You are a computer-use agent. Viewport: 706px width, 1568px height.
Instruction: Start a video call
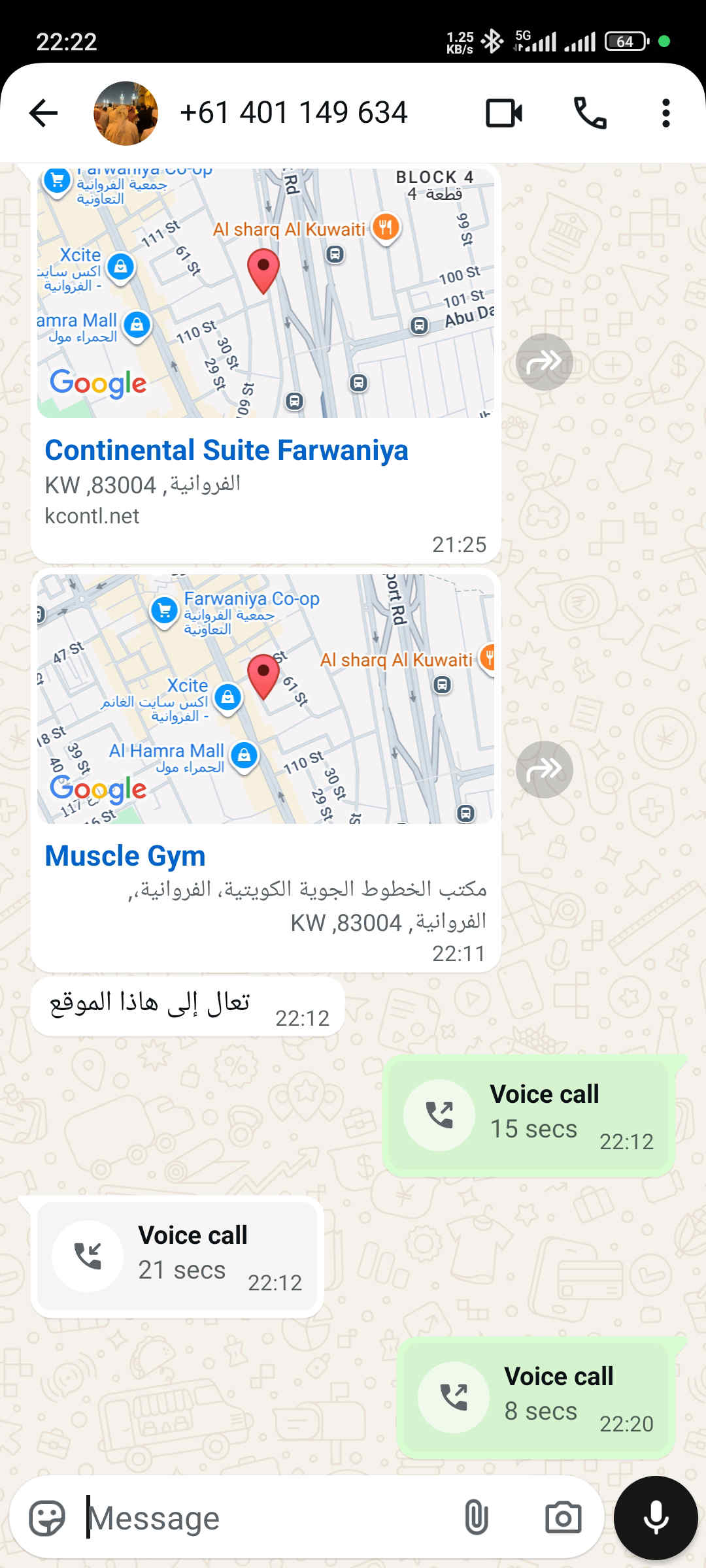[504, 113]
